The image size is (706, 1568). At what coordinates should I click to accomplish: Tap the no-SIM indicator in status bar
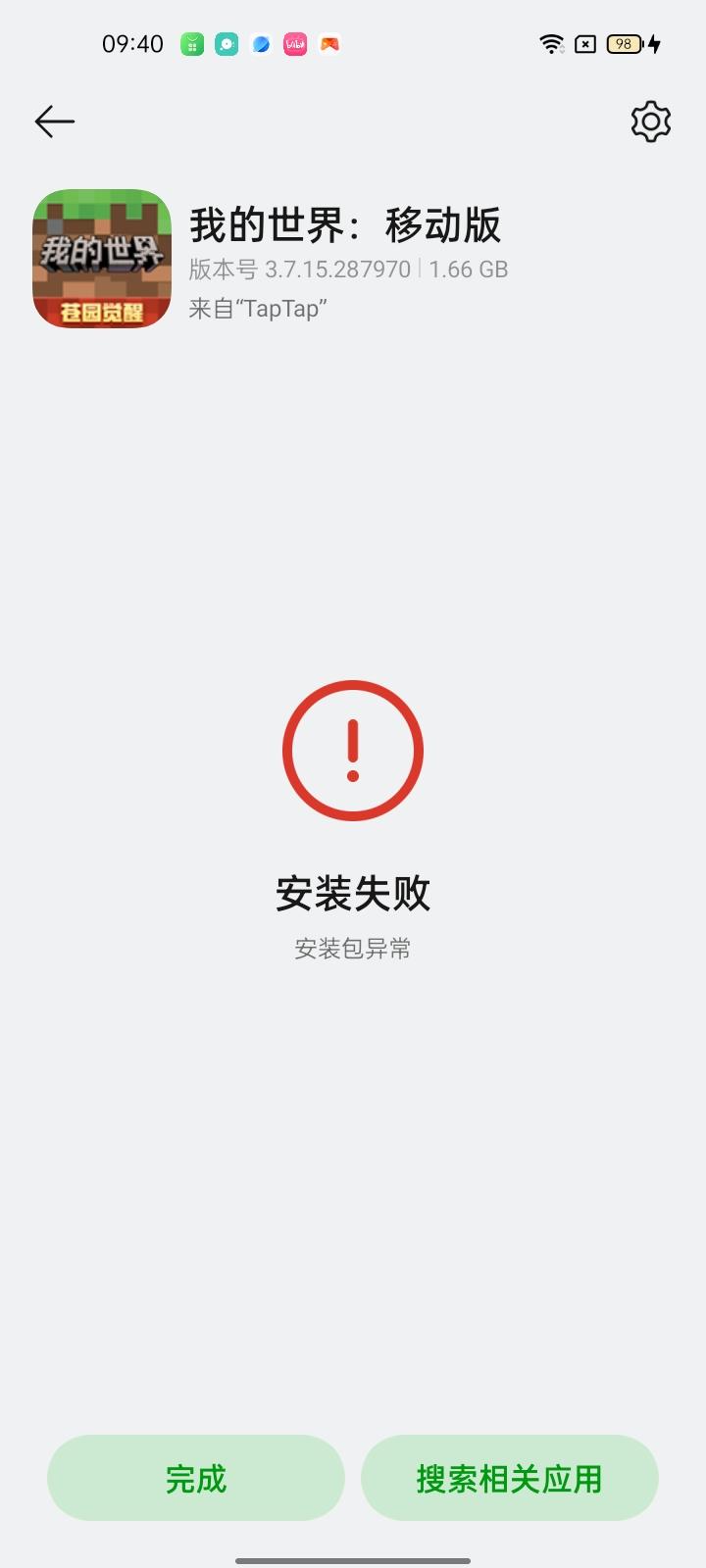(586, 43)
